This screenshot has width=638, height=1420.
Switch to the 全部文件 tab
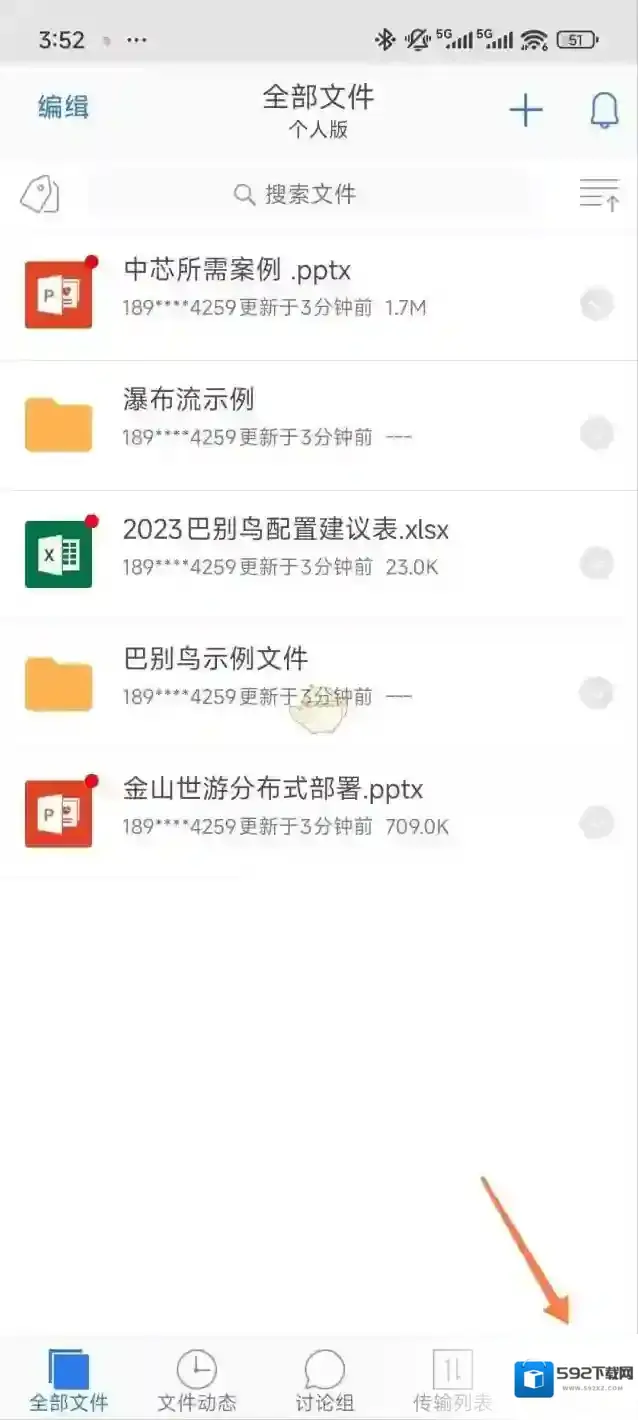69,1381
